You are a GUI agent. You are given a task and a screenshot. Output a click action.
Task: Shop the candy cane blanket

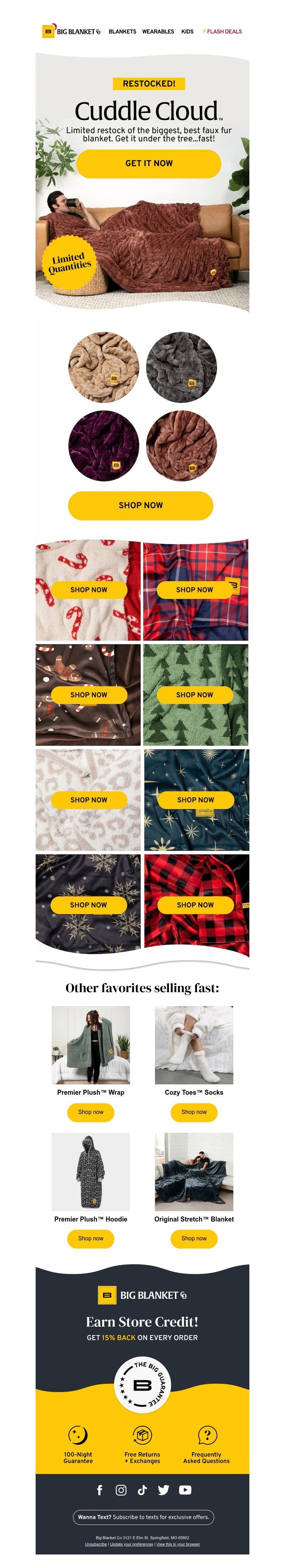[88, 590]
